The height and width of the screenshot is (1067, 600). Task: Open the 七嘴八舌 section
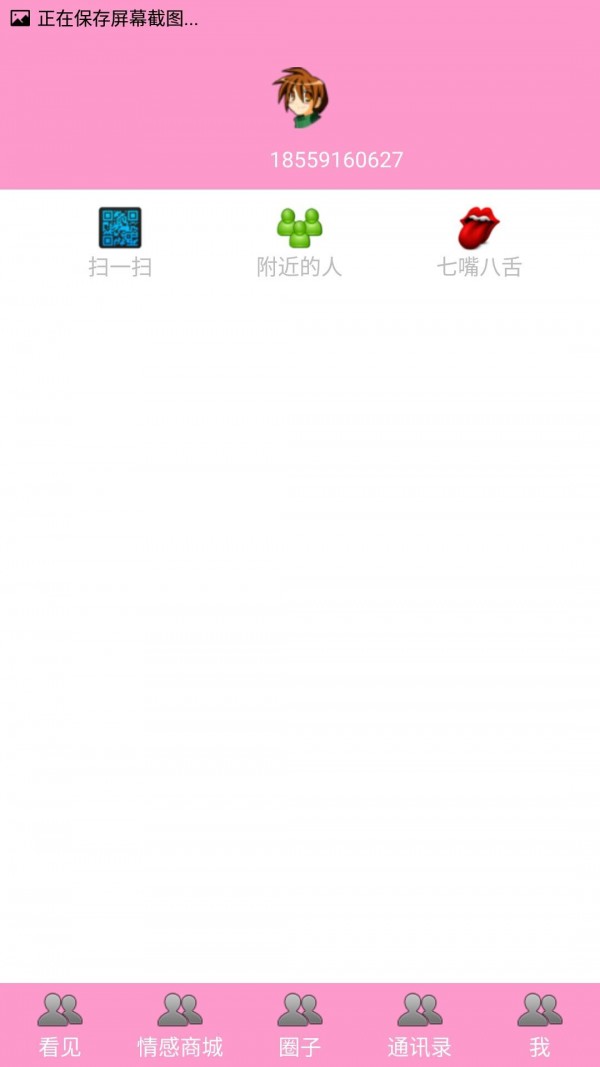[479, 242]
